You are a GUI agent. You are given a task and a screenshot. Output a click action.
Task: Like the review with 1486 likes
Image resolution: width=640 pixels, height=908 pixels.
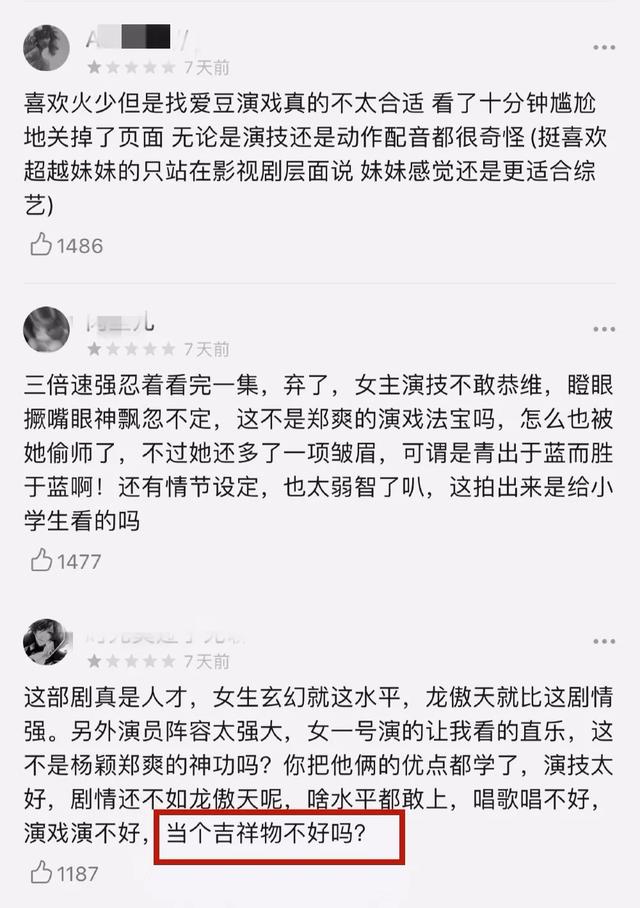tap(41, 244)
